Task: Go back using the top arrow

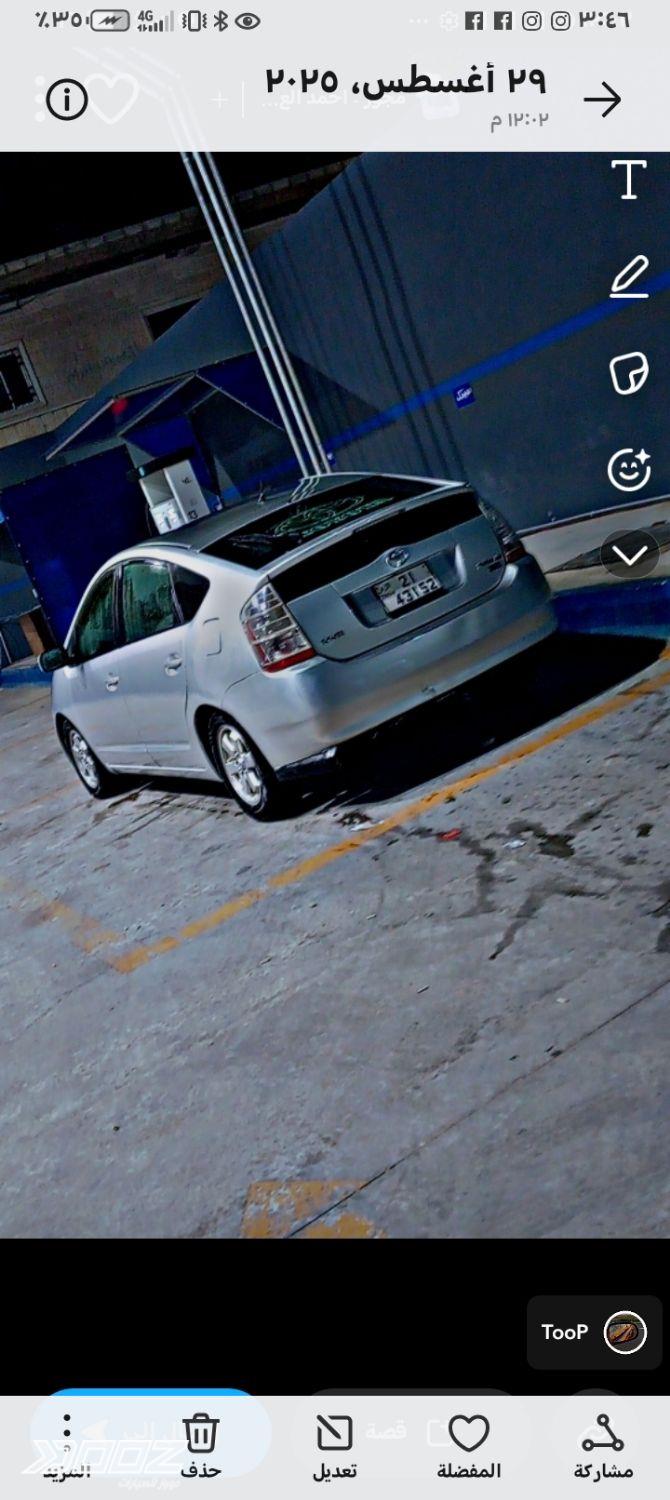Action: coord(602,99)
